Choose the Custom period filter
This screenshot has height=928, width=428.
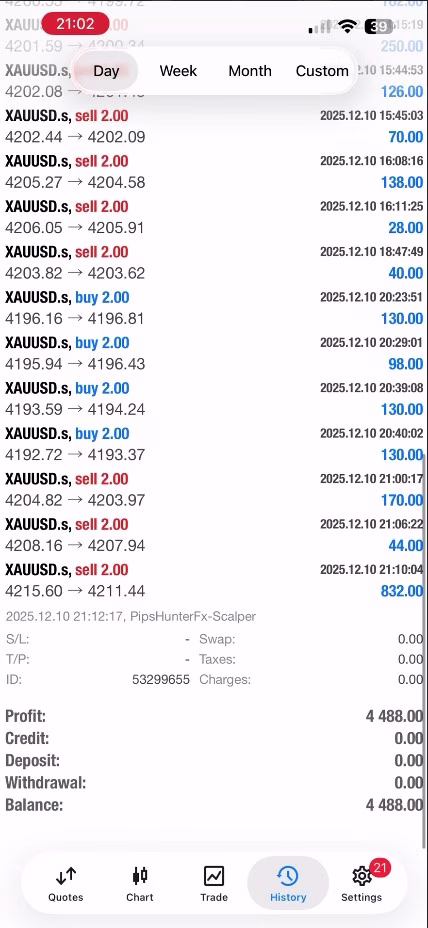click(x=322, y=71)
